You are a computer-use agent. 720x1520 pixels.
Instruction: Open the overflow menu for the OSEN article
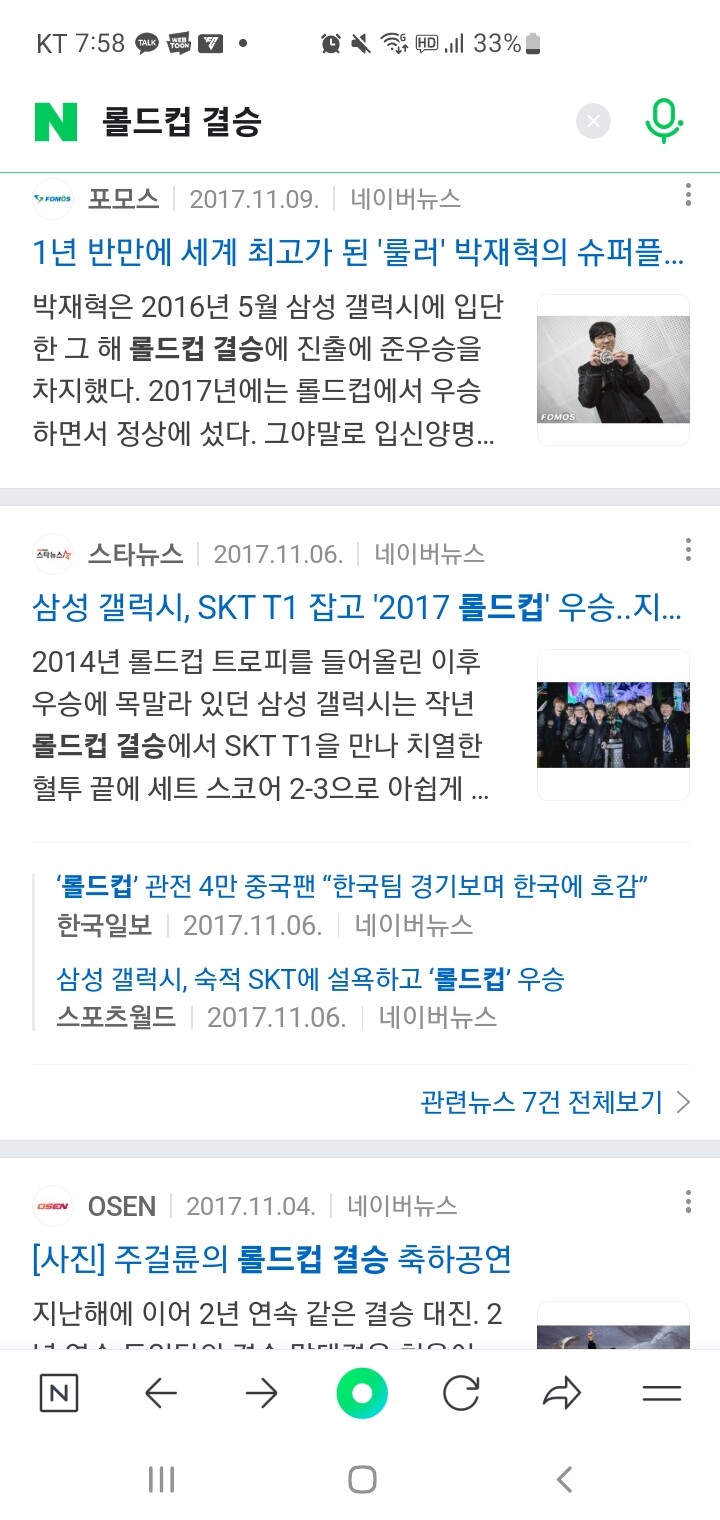coord(688,1202)
